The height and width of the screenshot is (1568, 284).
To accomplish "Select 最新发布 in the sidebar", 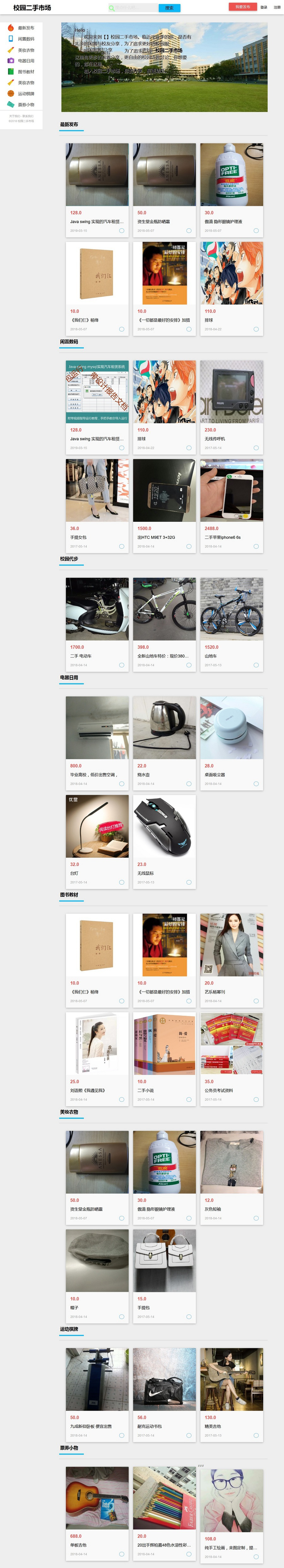I will tap(26, 28).
